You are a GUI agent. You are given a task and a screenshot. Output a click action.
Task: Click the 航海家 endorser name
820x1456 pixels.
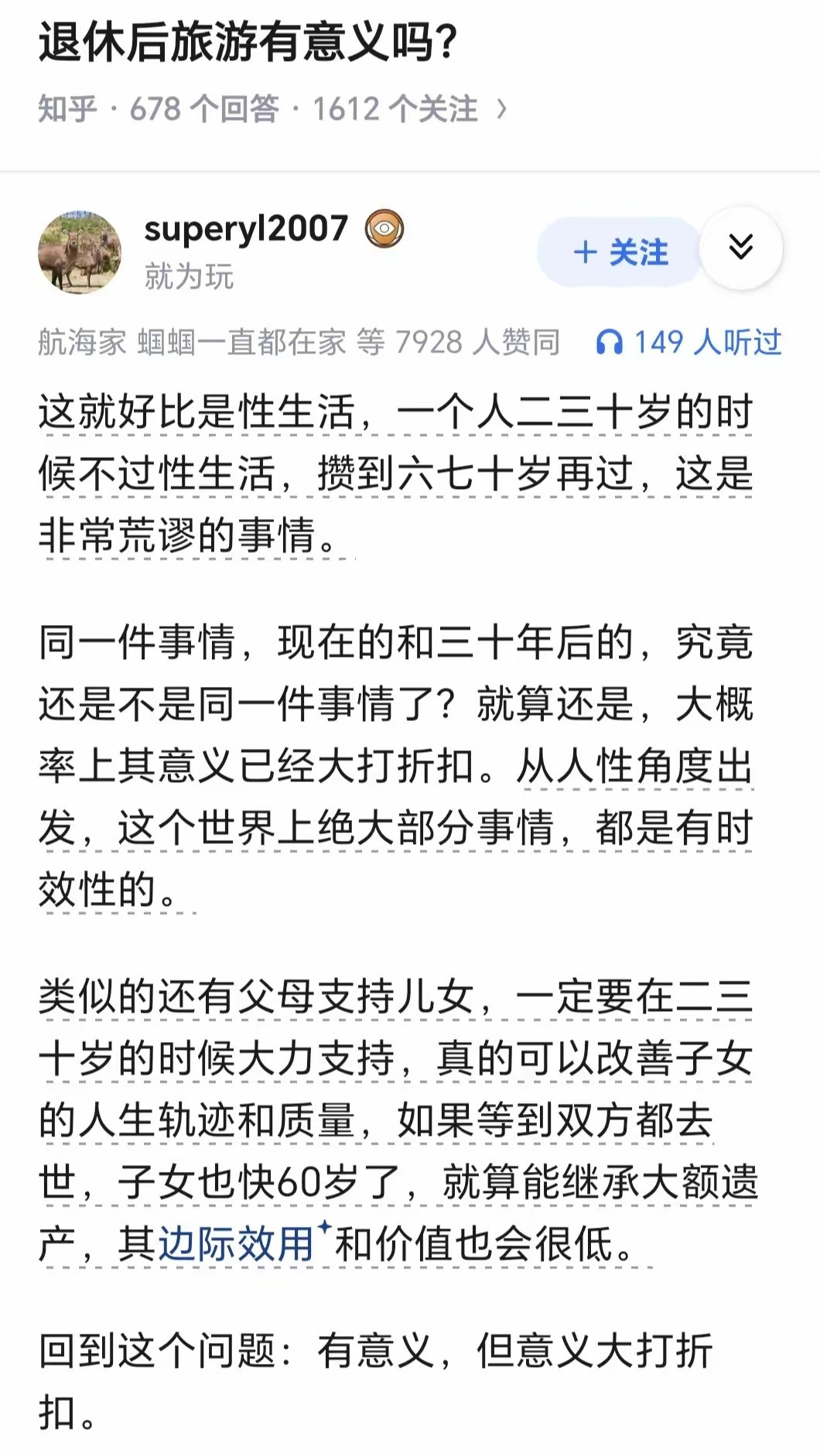85,340
